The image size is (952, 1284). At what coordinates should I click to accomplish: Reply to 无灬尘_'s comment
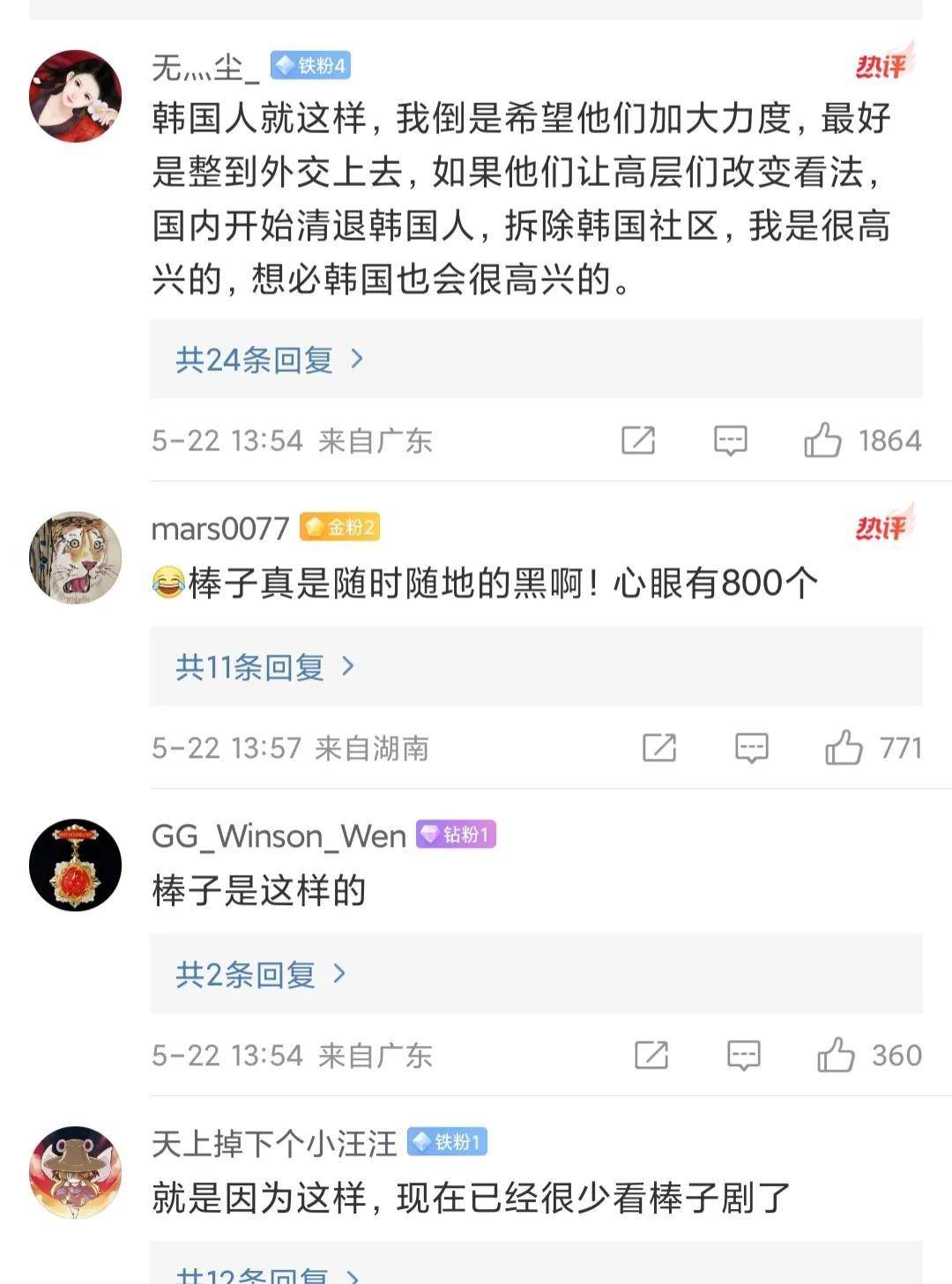click(730, 440)
